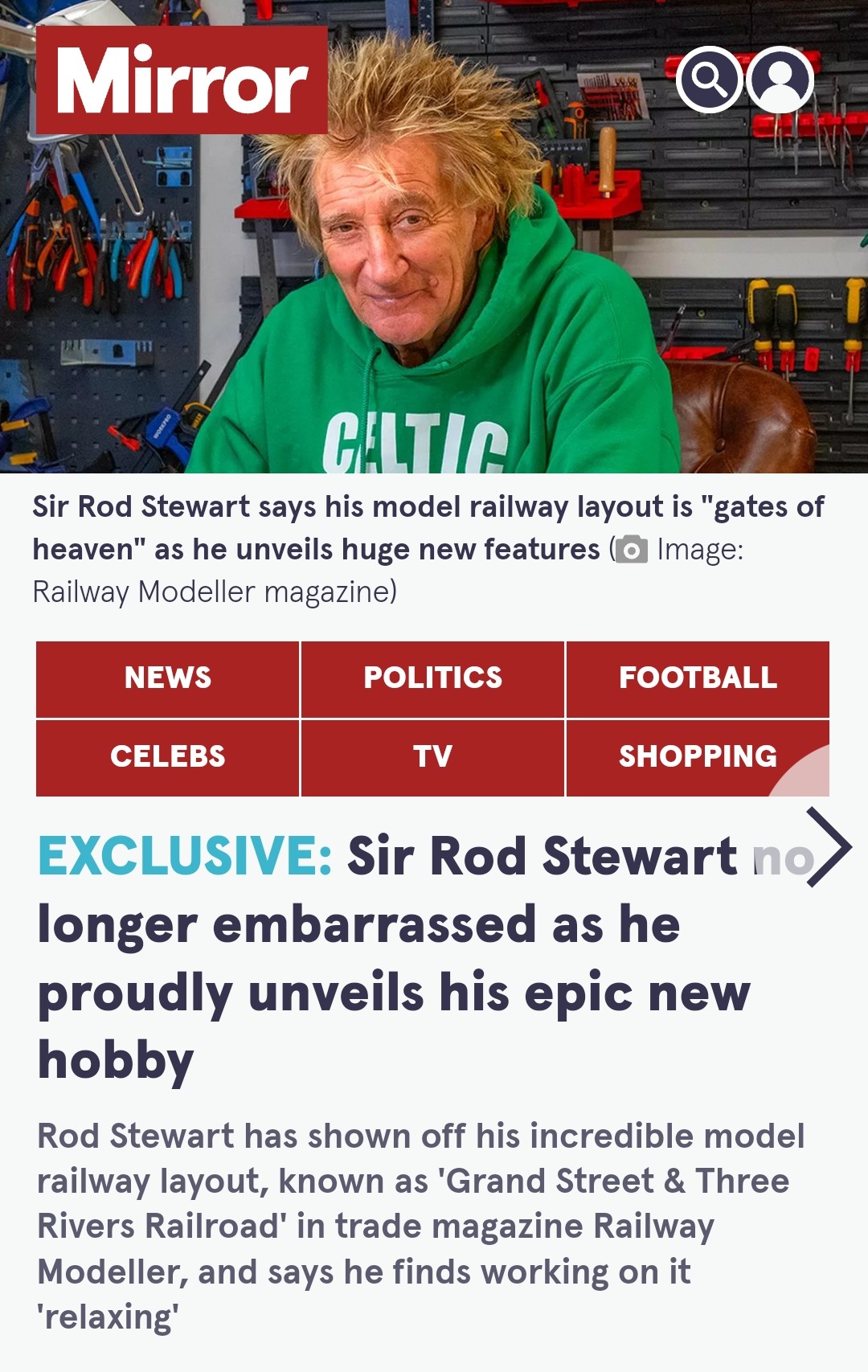Browse the Celebs section
868x1372 pixels.
coord(168,757)
